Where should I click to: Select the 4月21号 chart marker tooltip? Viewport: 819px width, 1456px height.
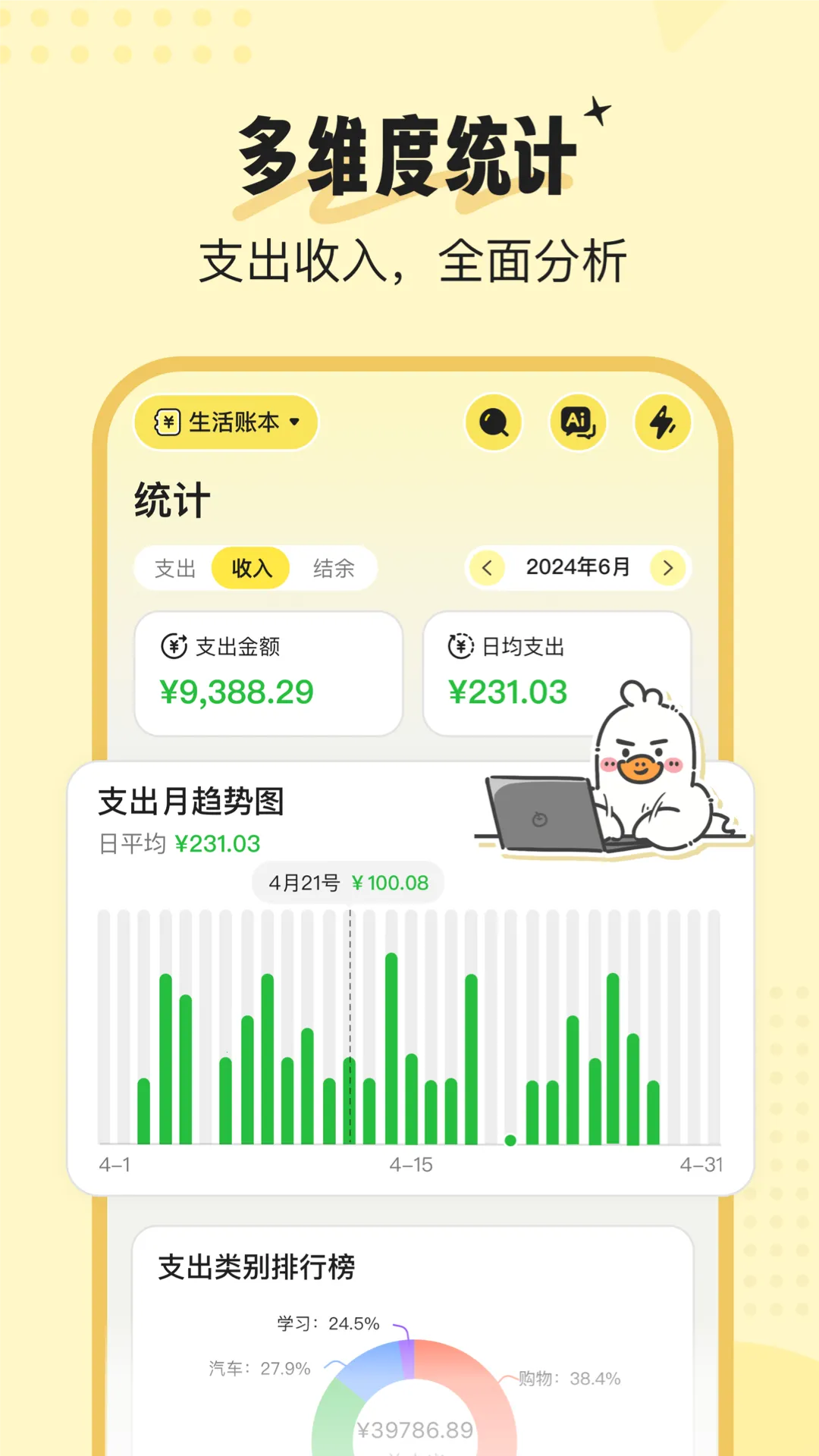coord(347,883)
